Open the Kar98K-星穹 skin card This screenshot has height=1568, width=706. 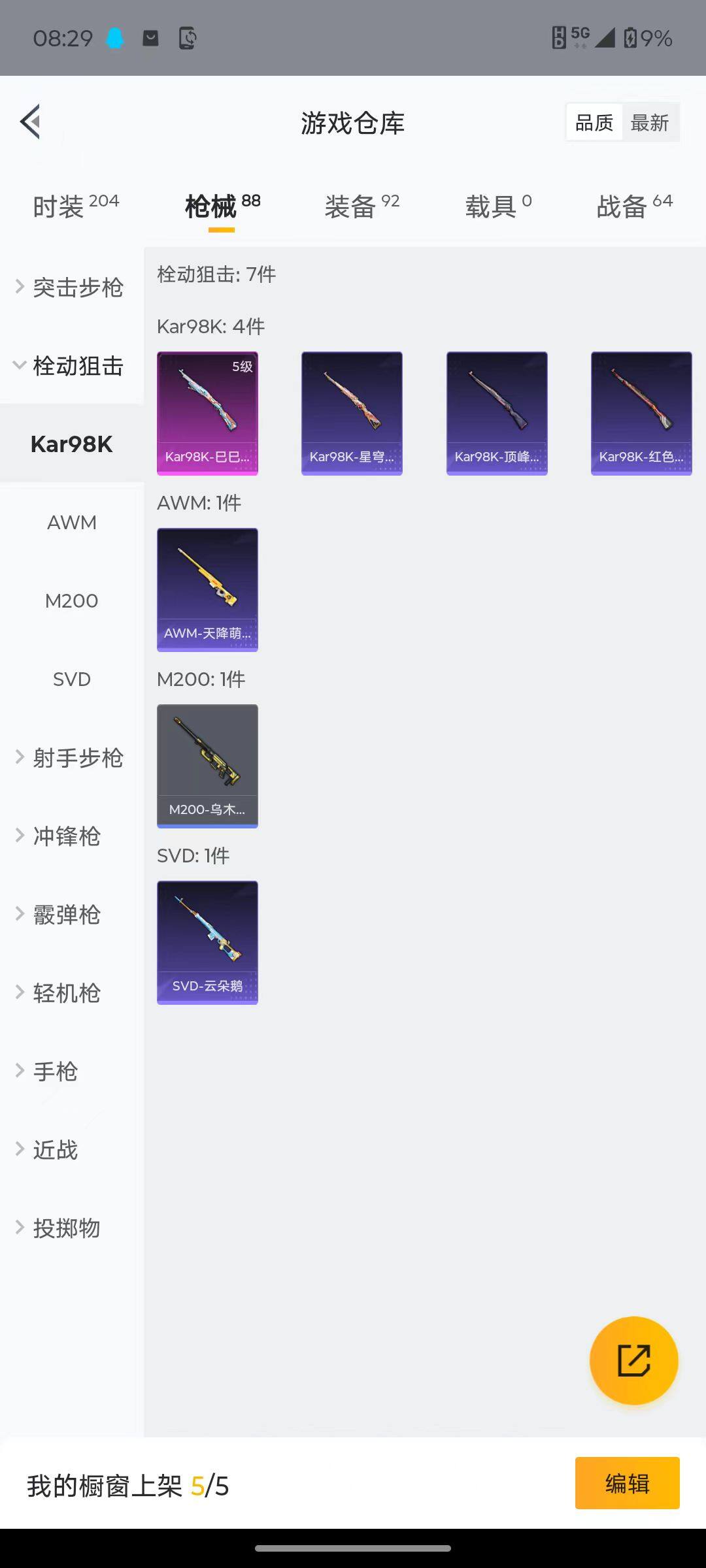[x=352, y=413]
